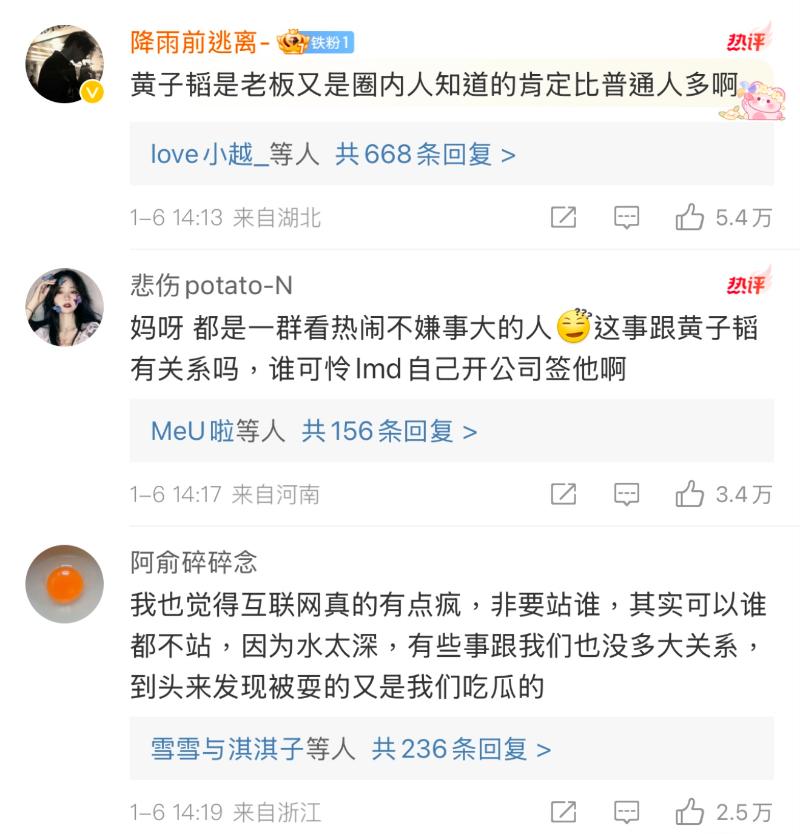Reply to 降雨前逃离-'s comment
The height and width of the screenshot is (834, 800).
pos(626,217)
